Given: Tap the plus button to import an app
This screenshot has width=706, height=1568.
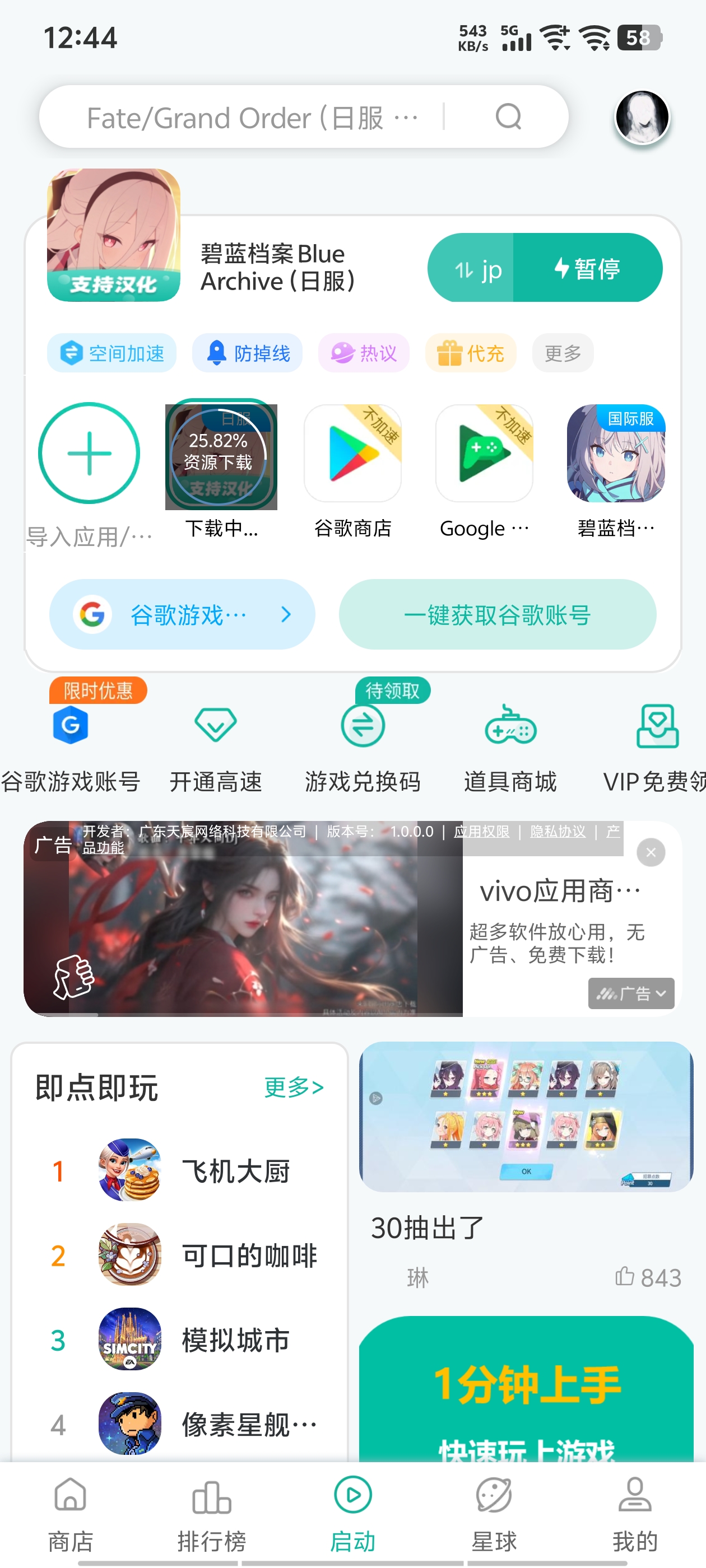Looking at the screenshot, I should coord(89,454).
